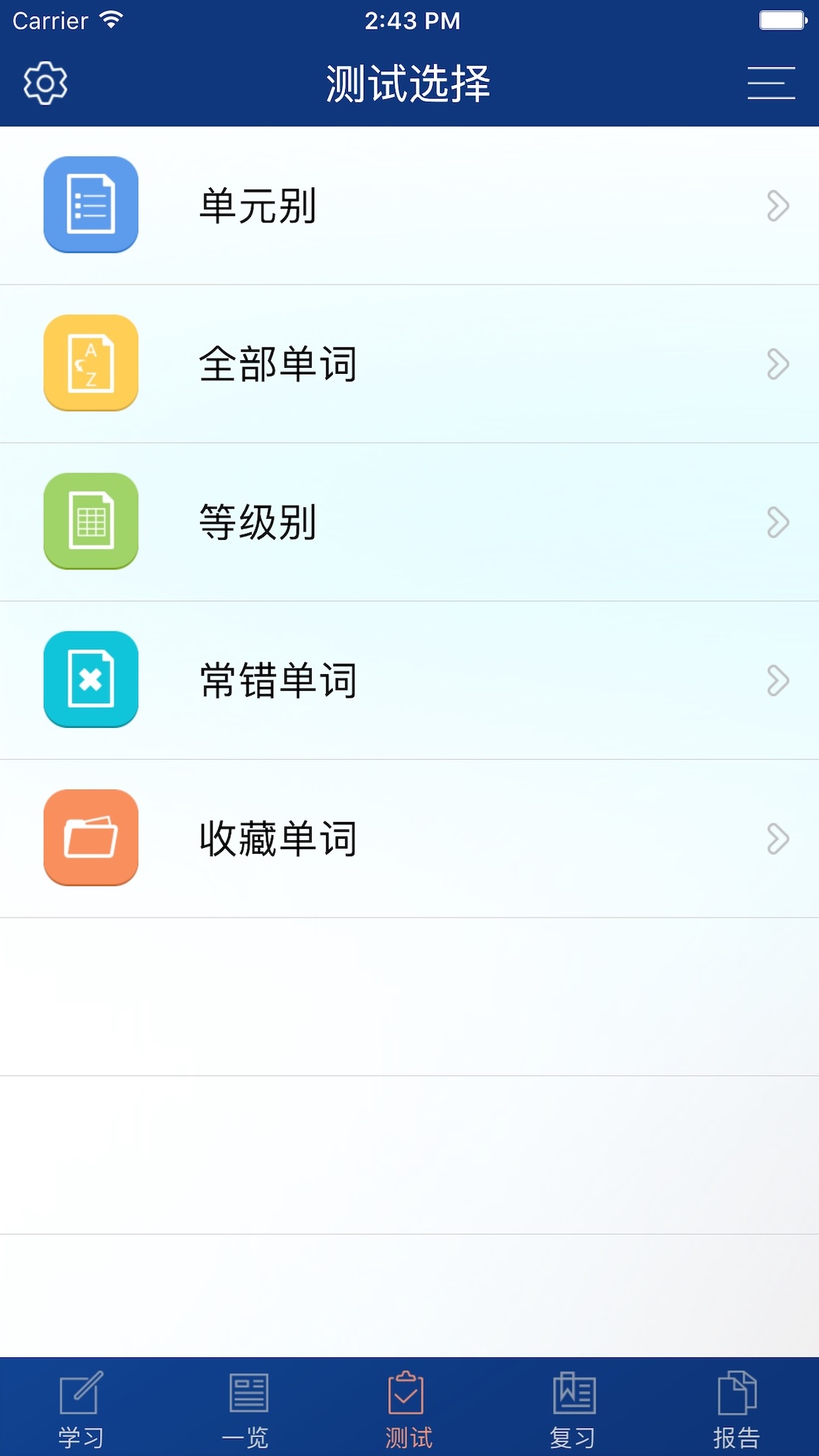The image size is (819, 1456).
Task: Select the 全部单词 A-Z icon
Action: [x=90, y=364]
